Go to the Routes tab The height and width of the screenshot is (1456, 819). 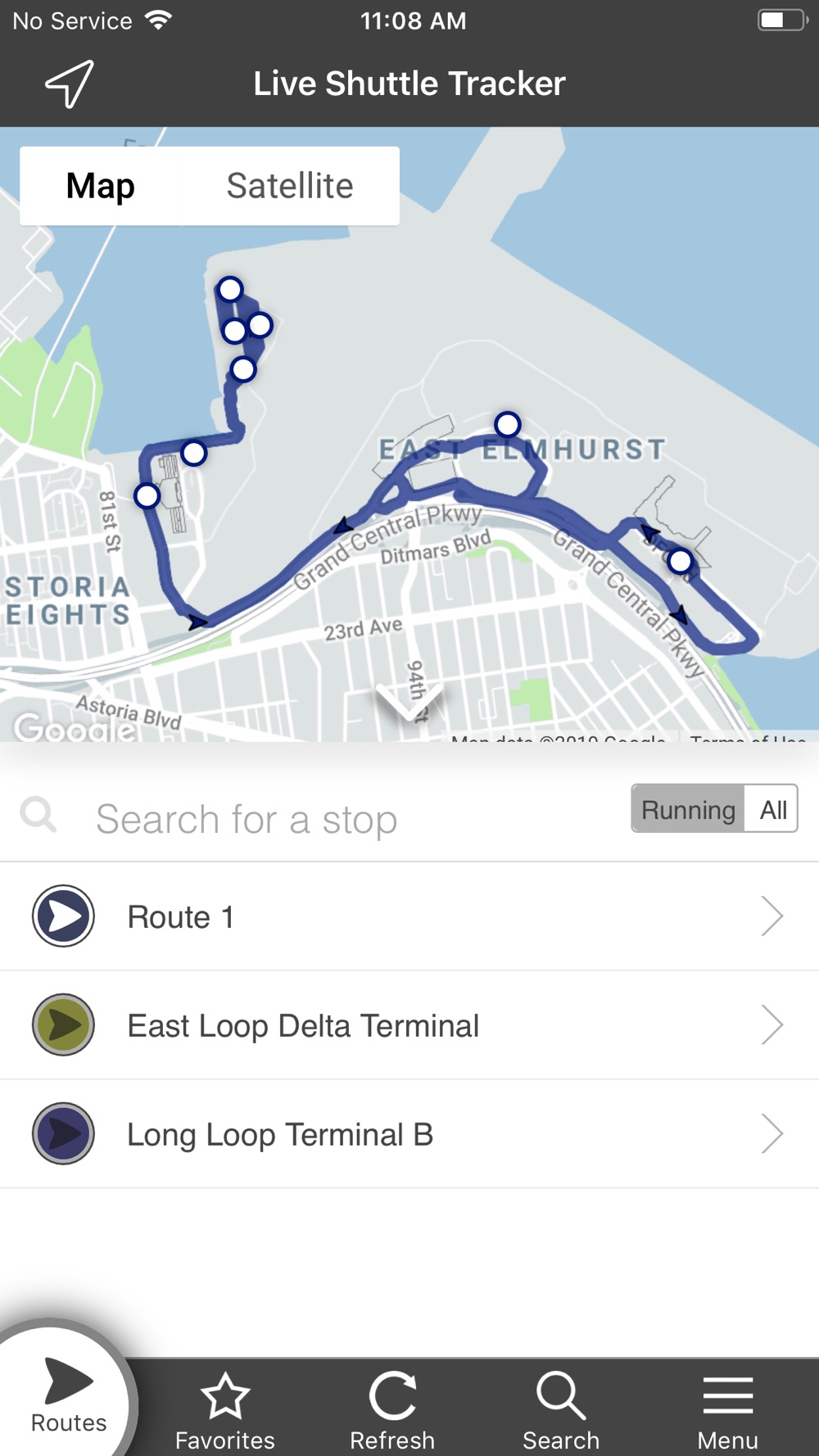(x=68, y=1397)
